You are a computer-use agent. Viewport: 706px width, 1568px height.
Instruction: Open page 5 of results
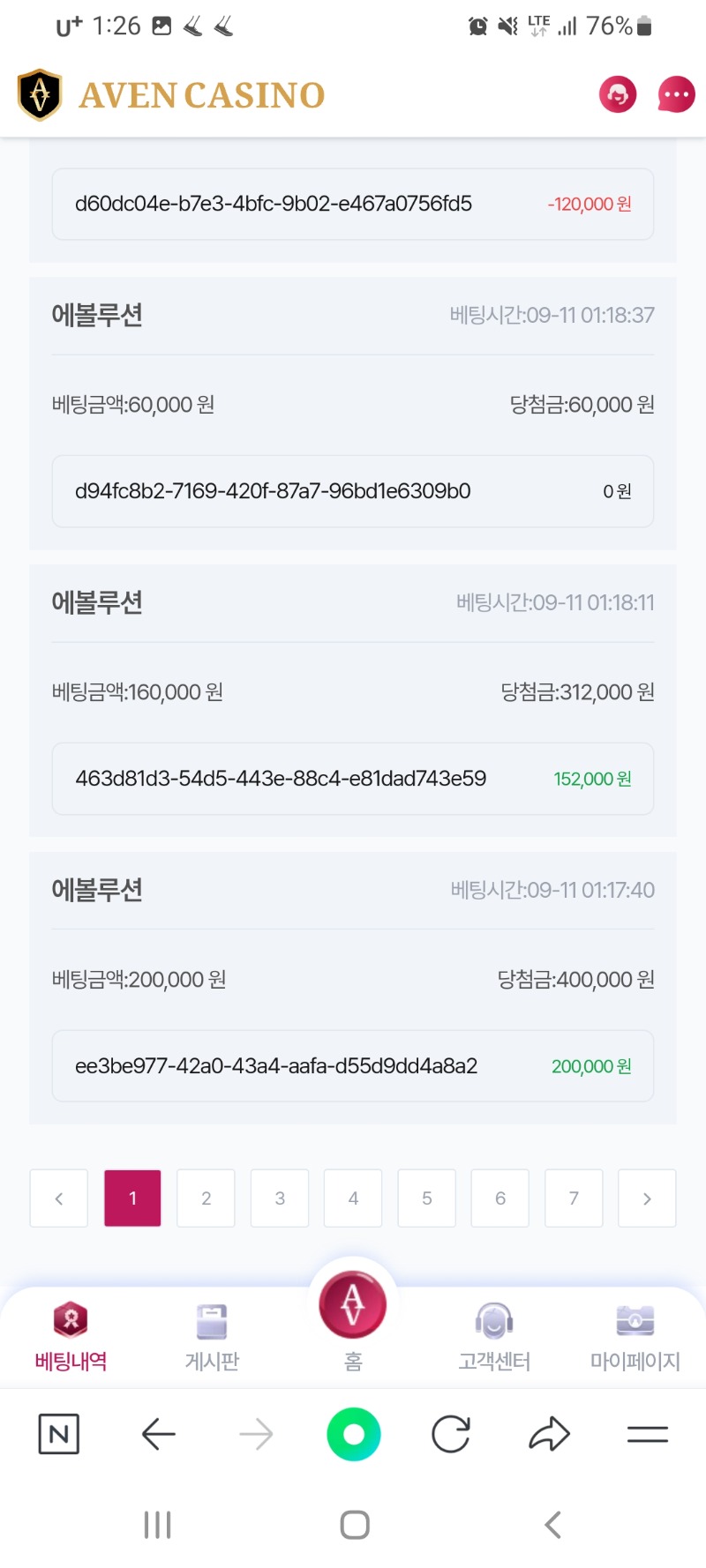(x=427, y=1198)
